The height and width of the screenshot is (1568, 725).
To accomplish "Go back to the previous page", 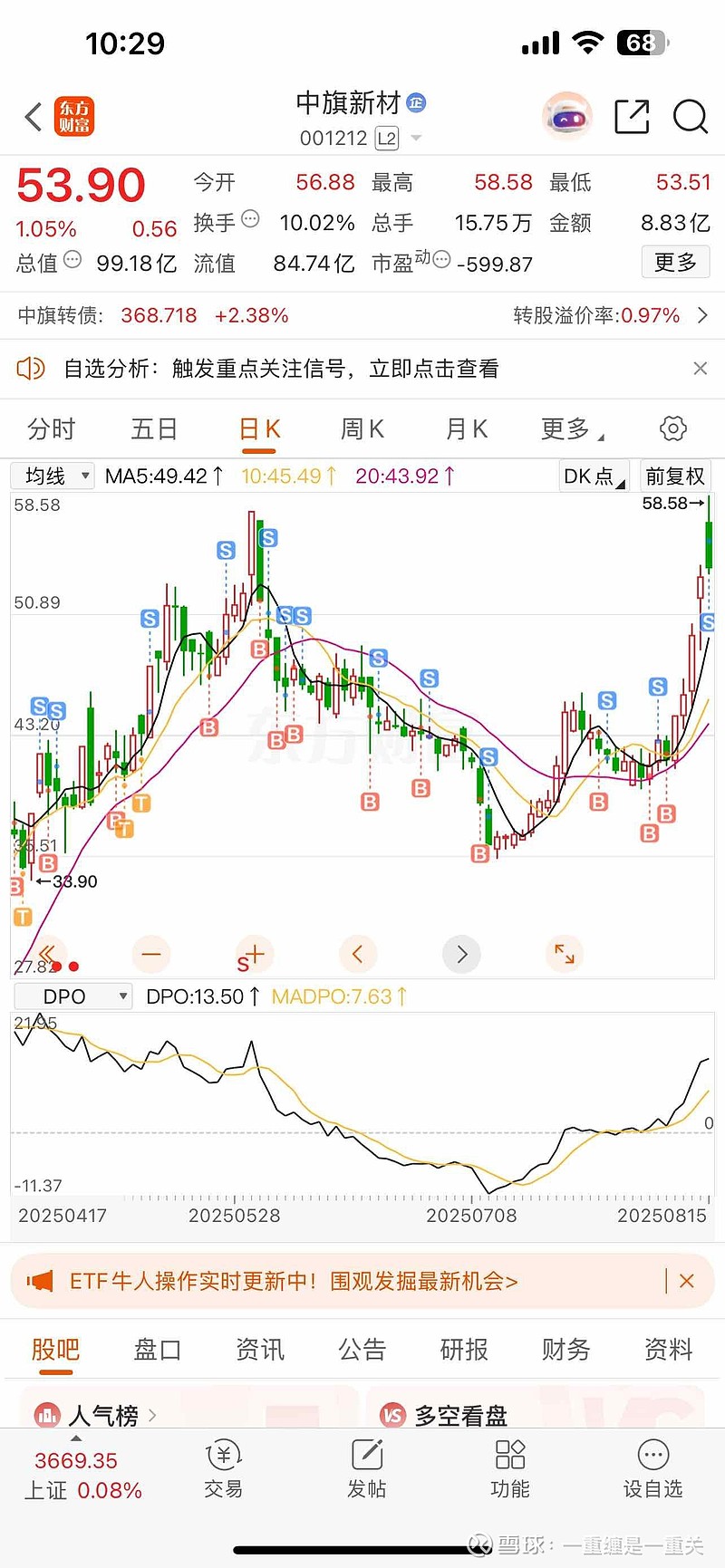I will pos(34,117).
